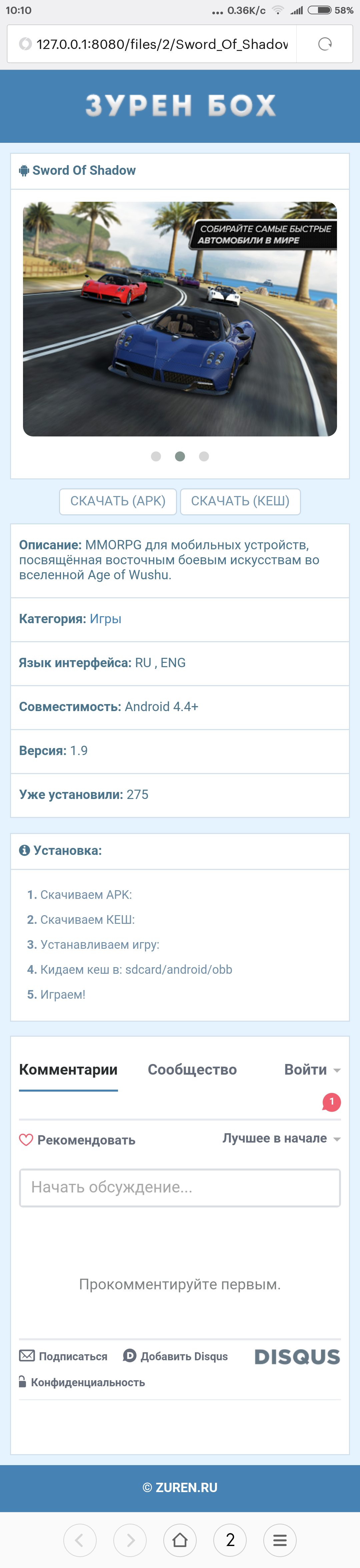Show the third screenshot via carousel dot
Screen dimensions: 360x1568
(204, 456)
